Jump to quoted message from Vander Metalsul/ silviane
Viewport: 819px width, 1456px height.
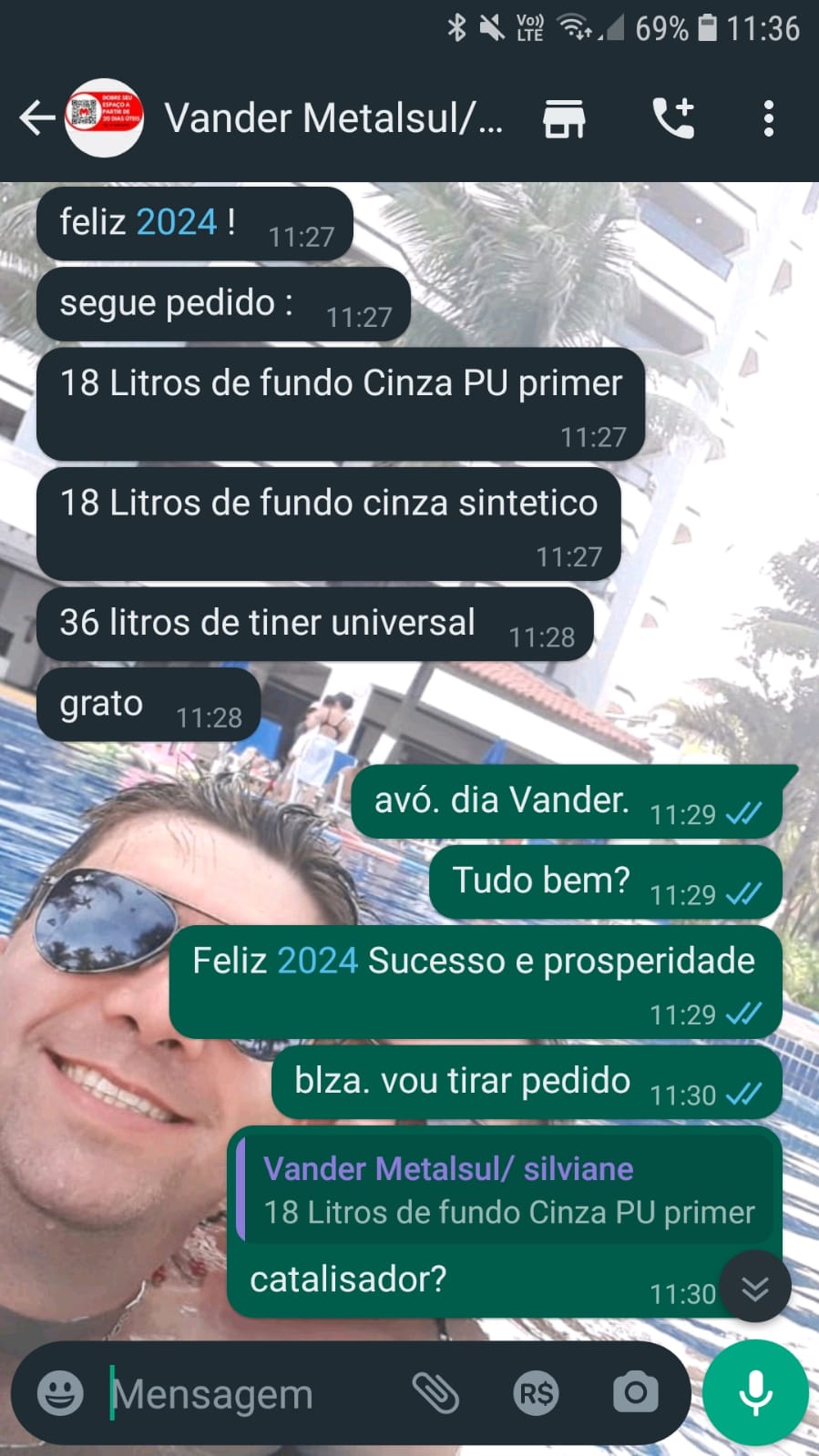pos(507,1190)
